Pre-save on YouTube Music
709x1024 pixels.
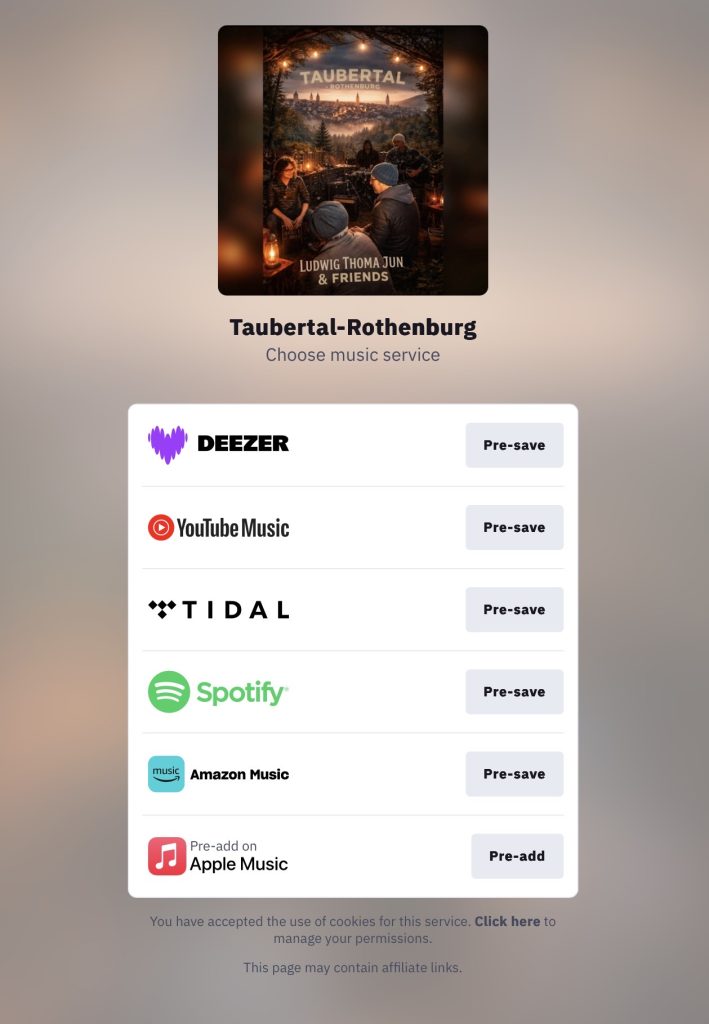[x=514, y=527]
